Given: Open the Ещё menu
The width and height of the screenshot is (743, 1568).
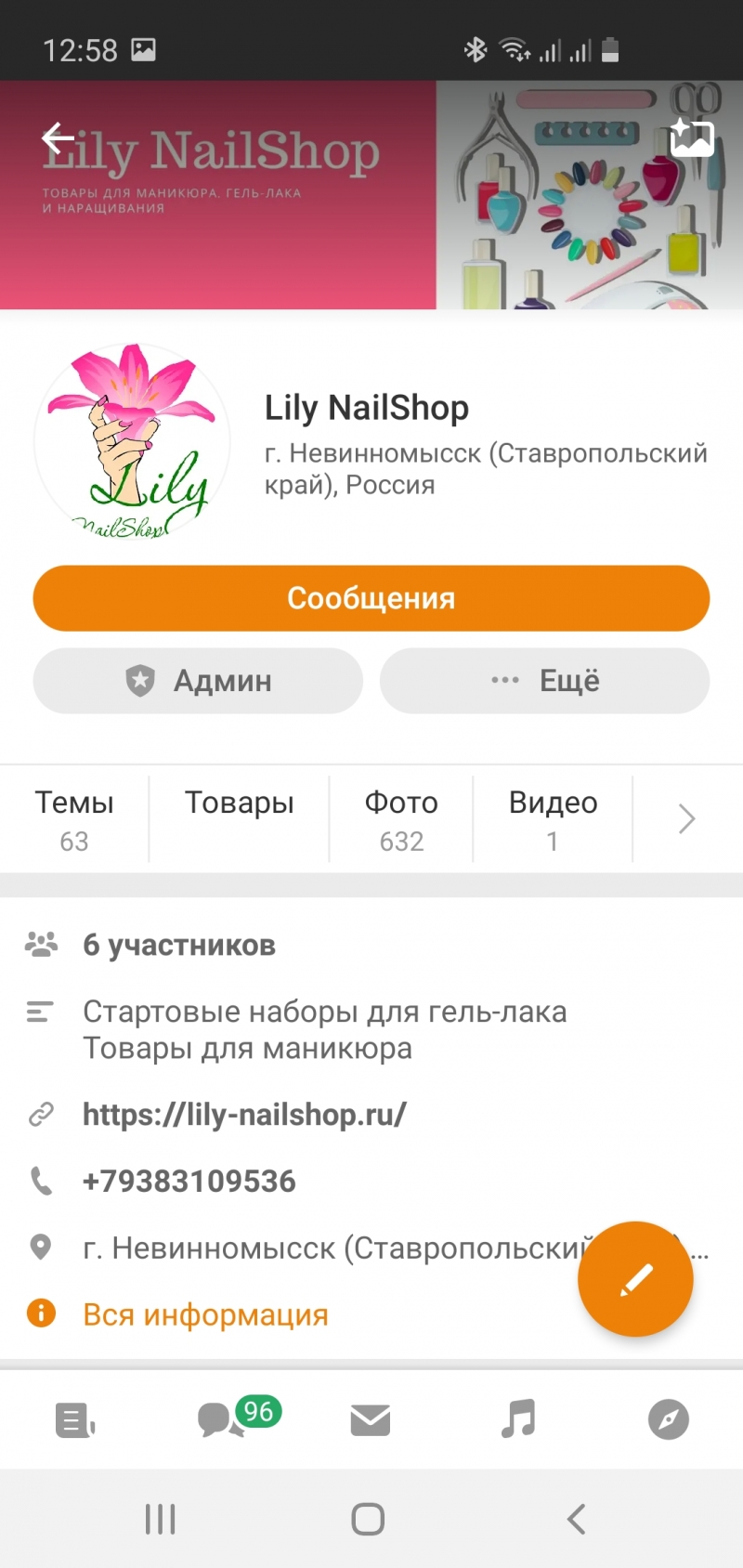Looking at the screenshot, I should (544, 681).
